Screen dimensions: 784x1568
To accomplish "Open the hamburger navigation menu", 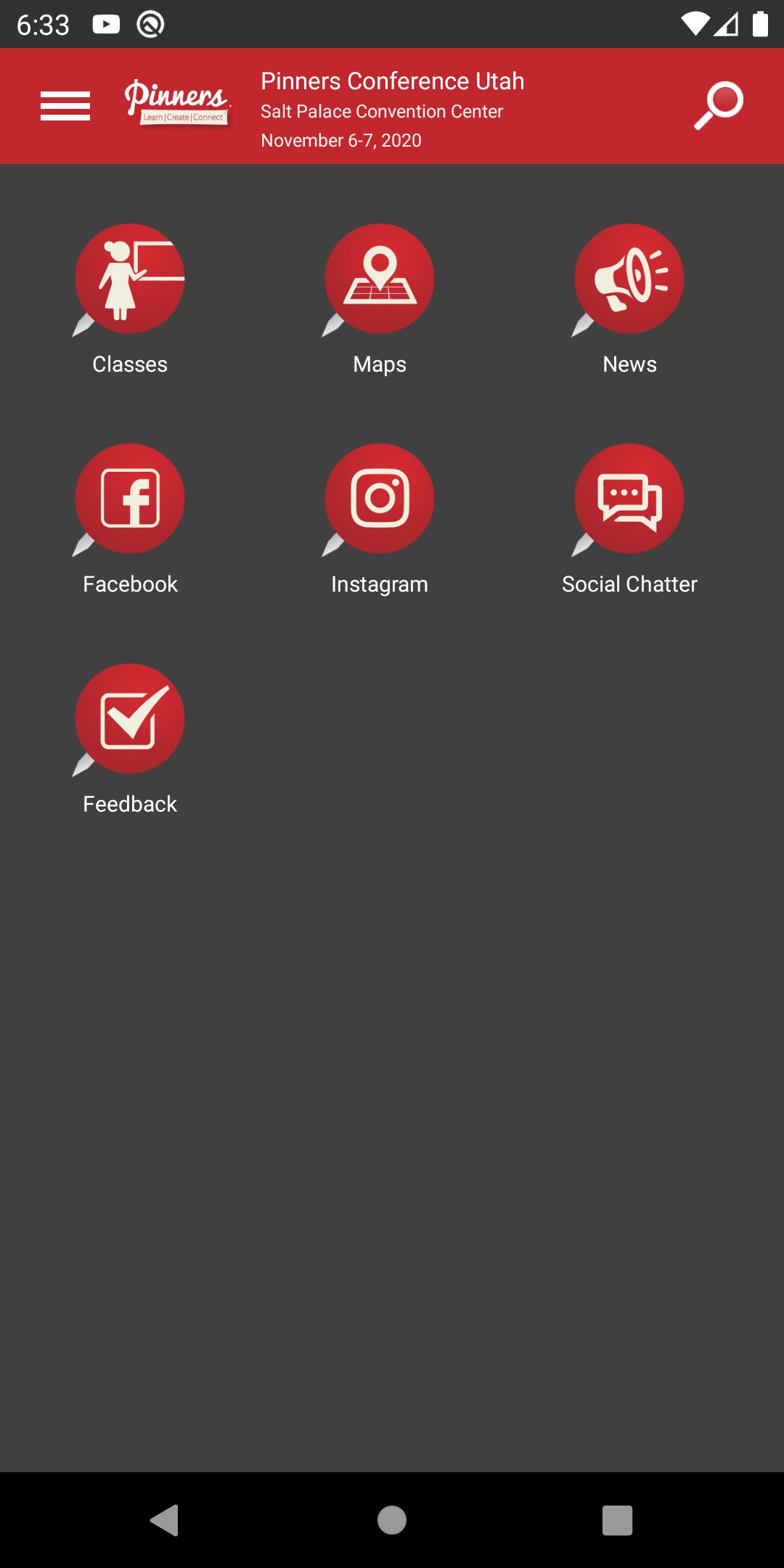I will [65, 106].
